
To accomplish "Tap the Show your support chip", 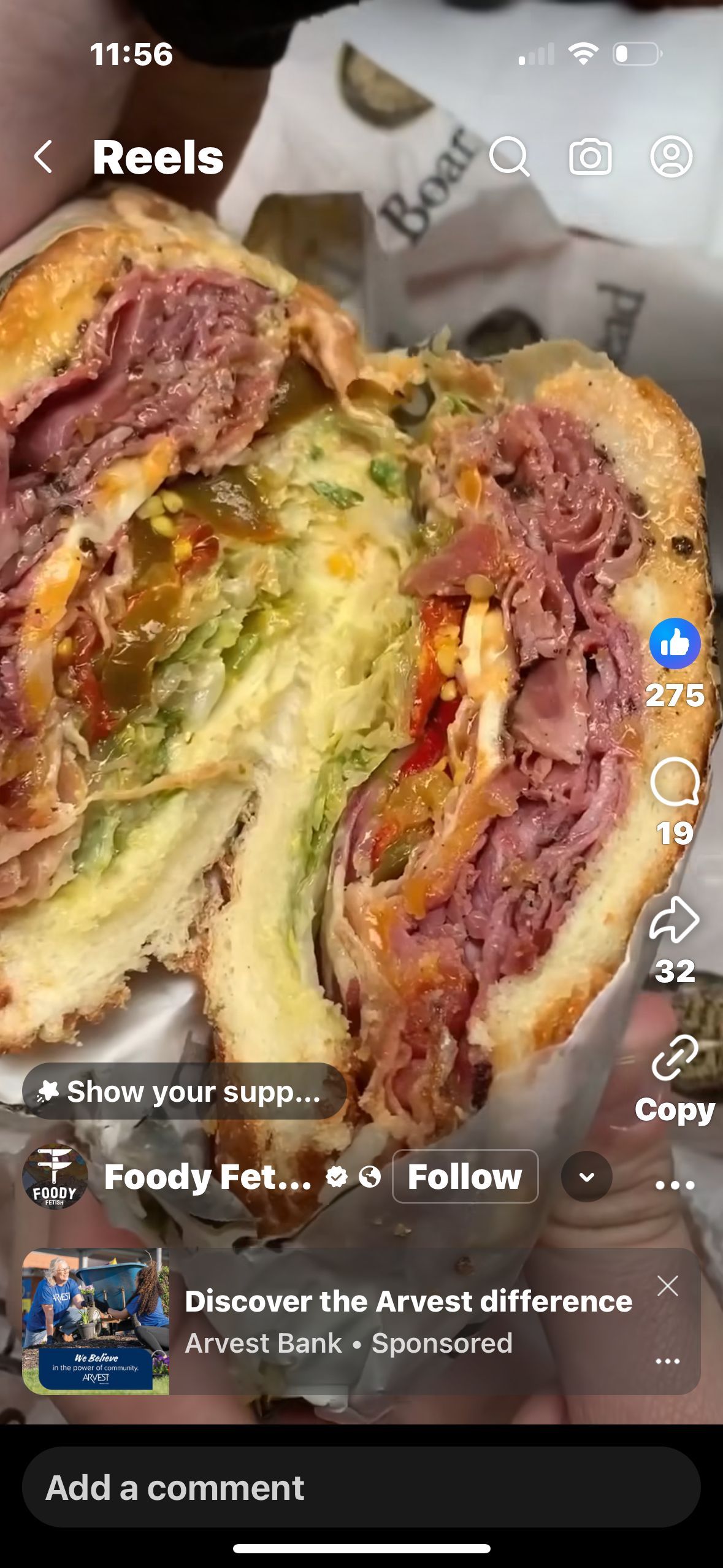I will click(x=184, y=1091).
